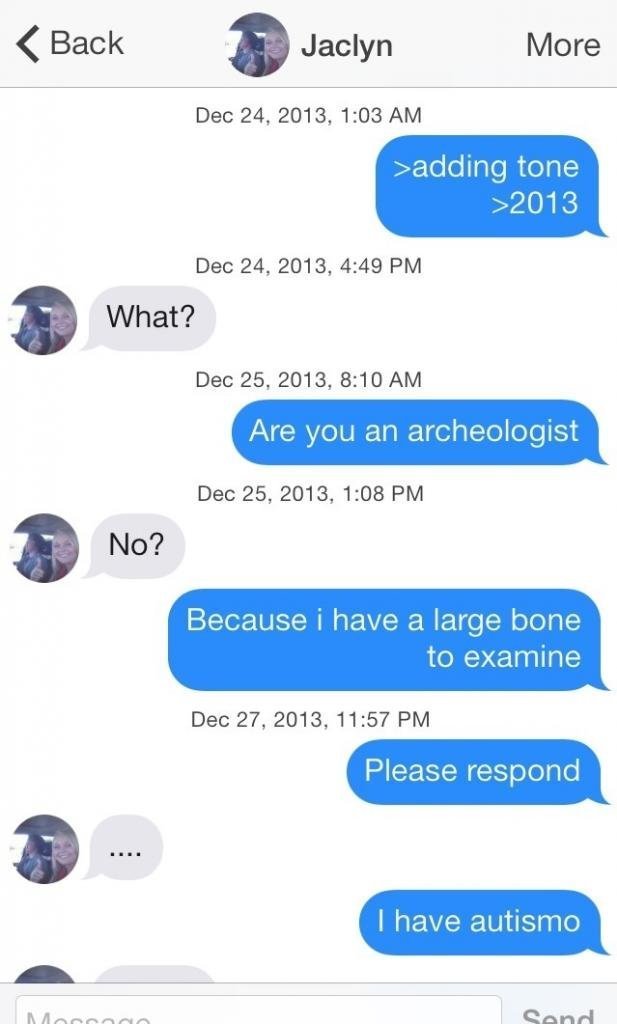Tap Jaclyn's avatar beside "What?"
617x1024 pixels.
pos(44,320)
